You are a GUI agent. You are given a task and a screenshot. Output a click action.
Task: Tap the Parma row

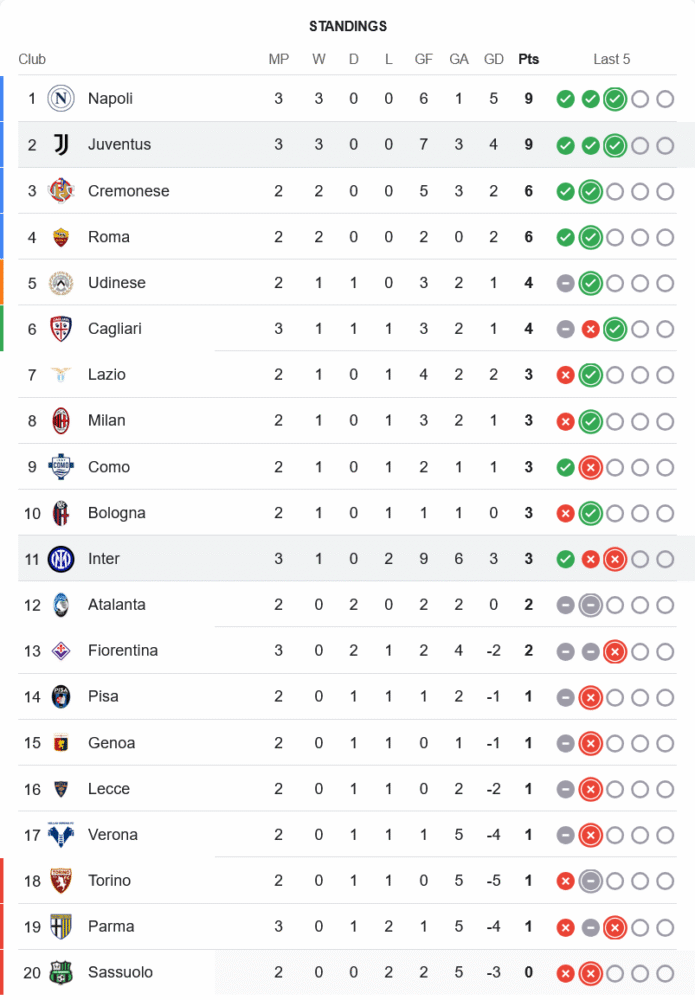[x=110, y=927]
